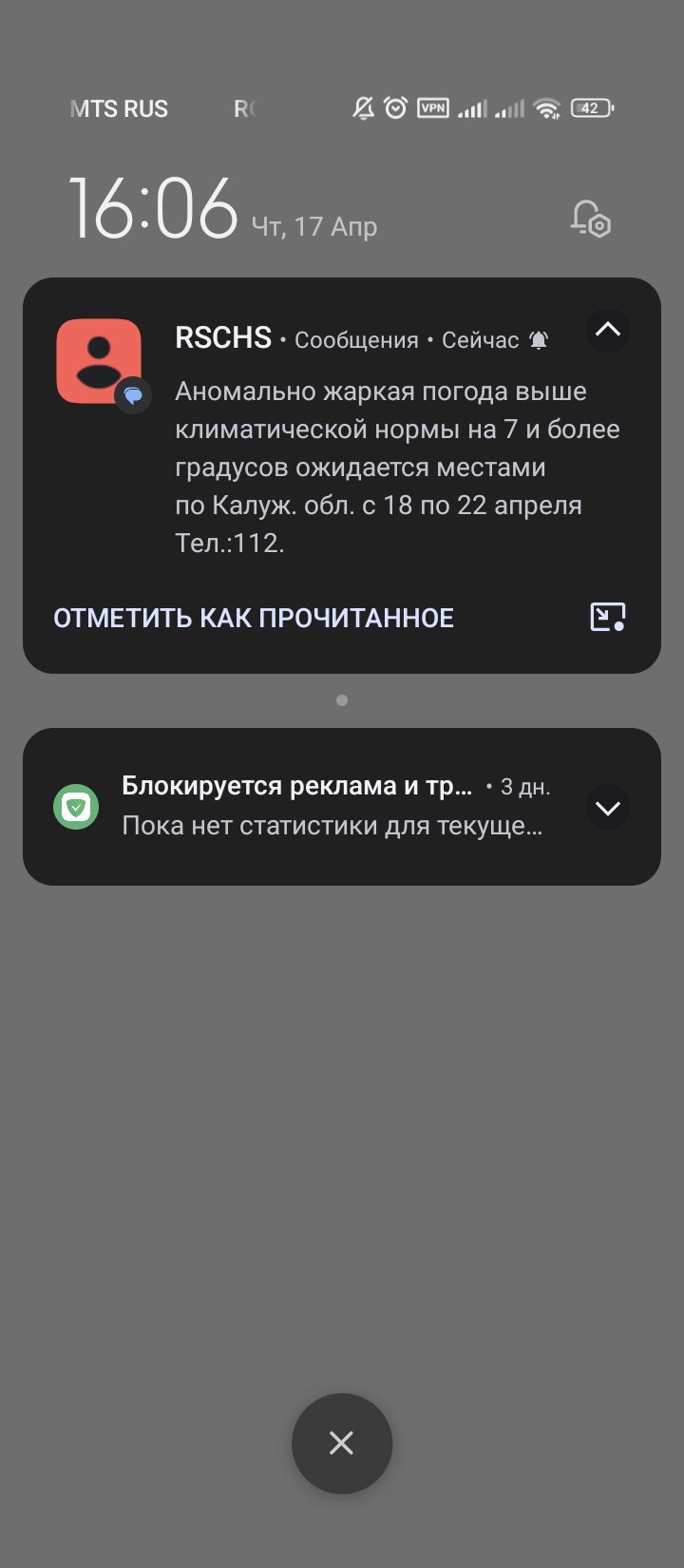Expand the ad blocking notification
This screenshot has width=684, height=1568.
608,808
